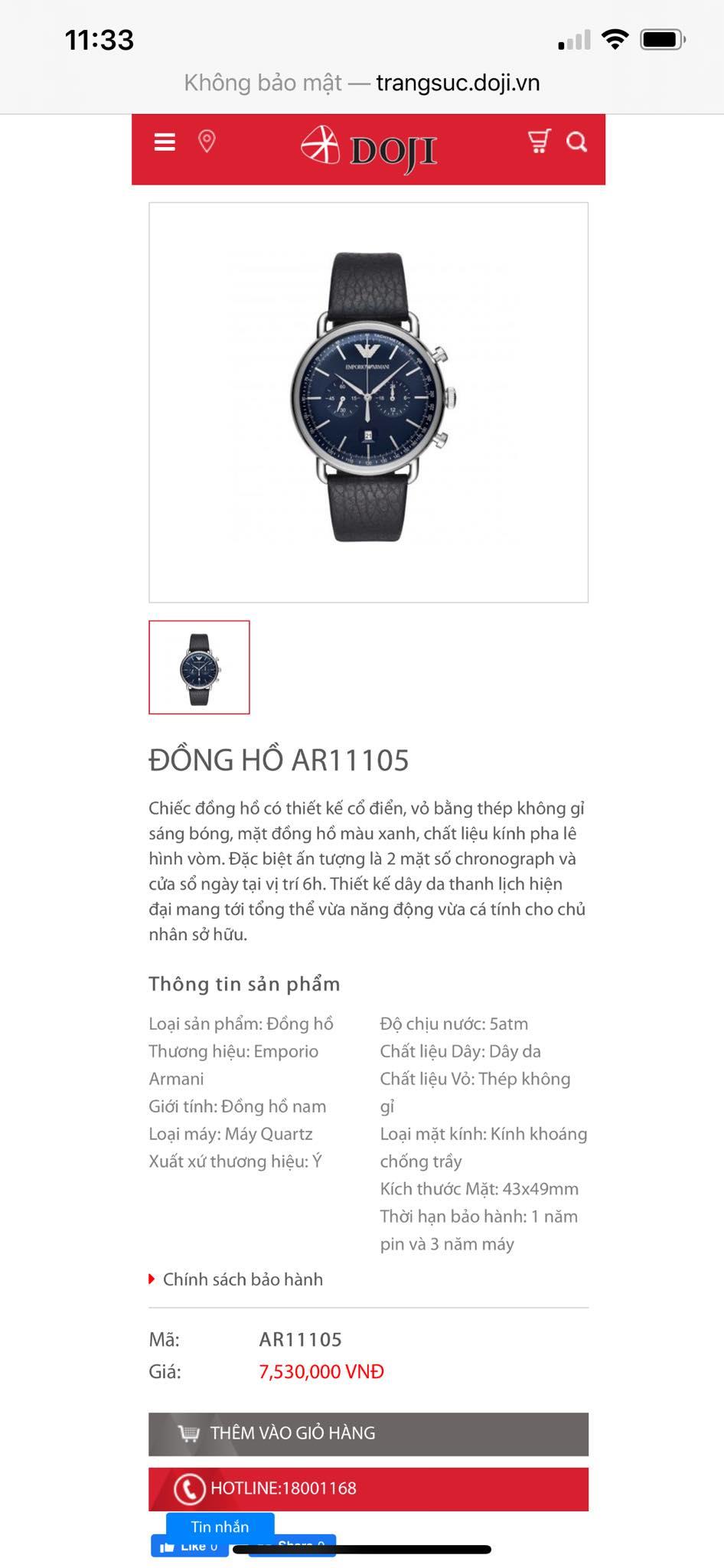
Task: Tap THÊM VÀO GIỎ HÀNG button
Action: point(368,1433)
